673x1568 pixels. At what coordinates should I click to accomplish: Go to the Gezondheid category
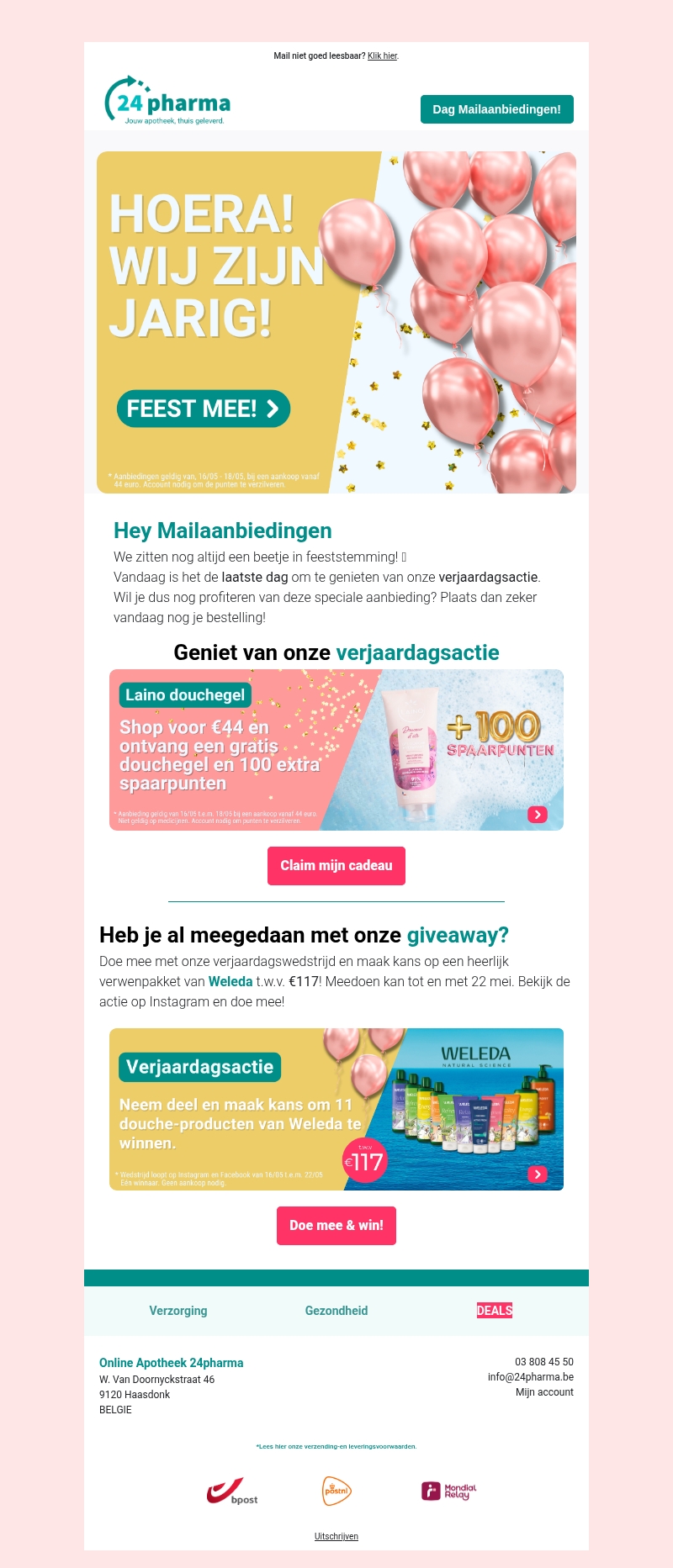(x=336, y=1311)
